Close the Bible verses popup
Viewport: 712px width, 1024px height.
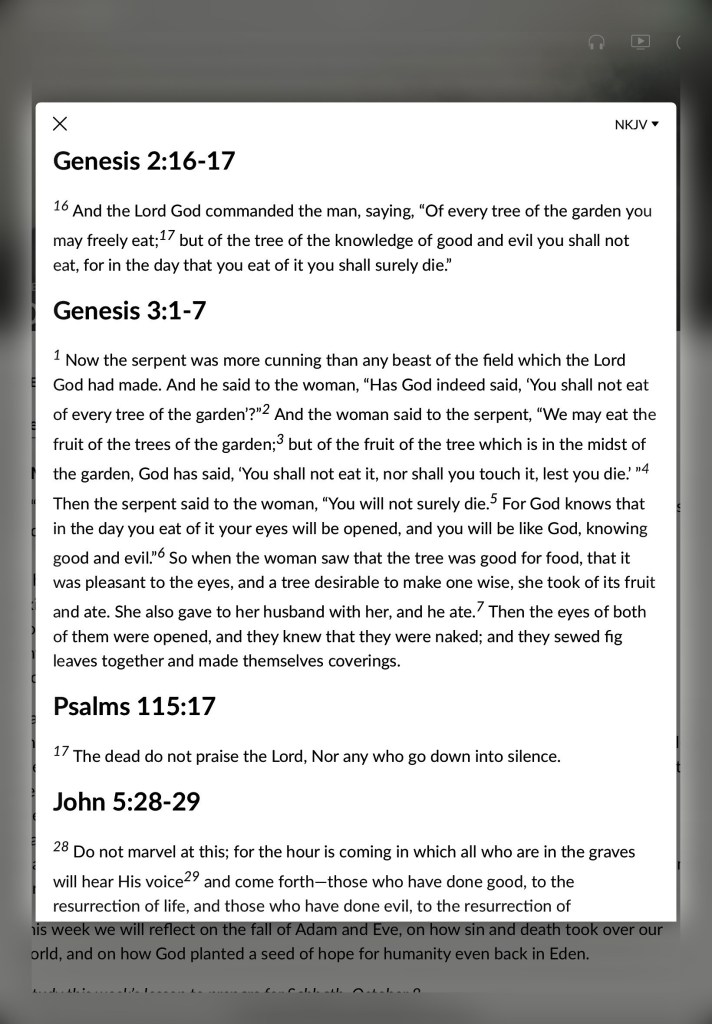(x=60, y=124)
